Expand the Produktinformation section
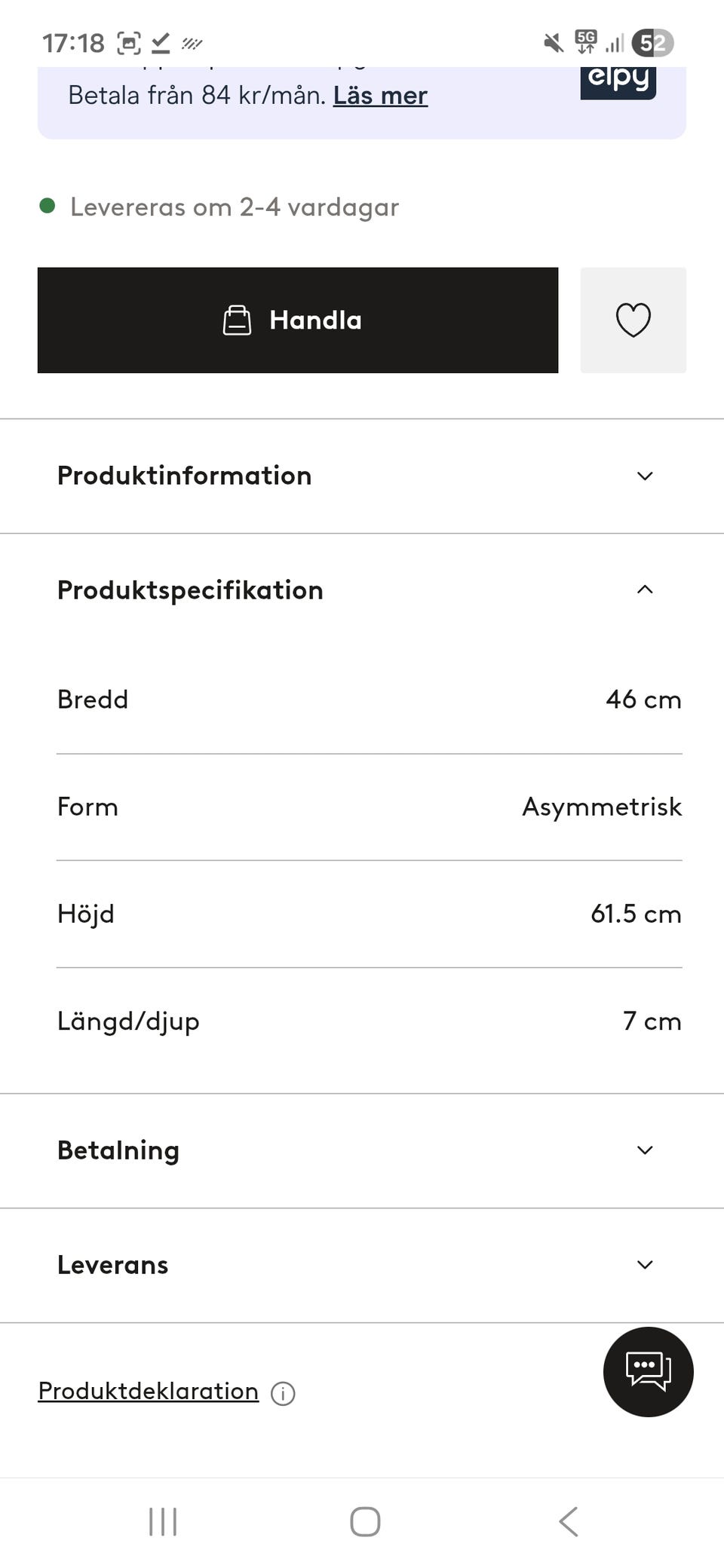724x1568 pixels. [362, 476]
